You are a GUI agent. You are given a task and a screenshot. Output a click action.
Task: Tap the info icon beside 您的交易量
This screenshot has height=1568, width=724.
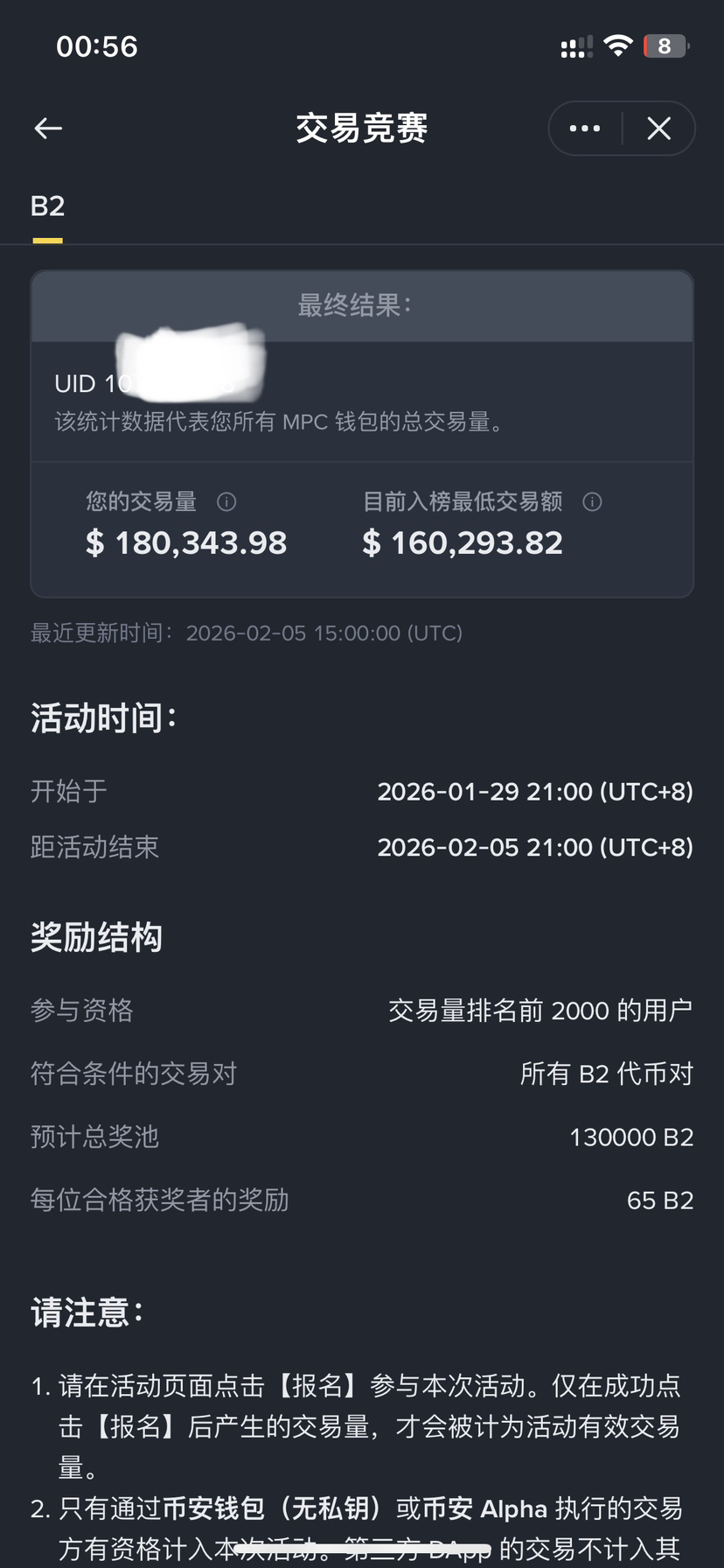(226, 501)
